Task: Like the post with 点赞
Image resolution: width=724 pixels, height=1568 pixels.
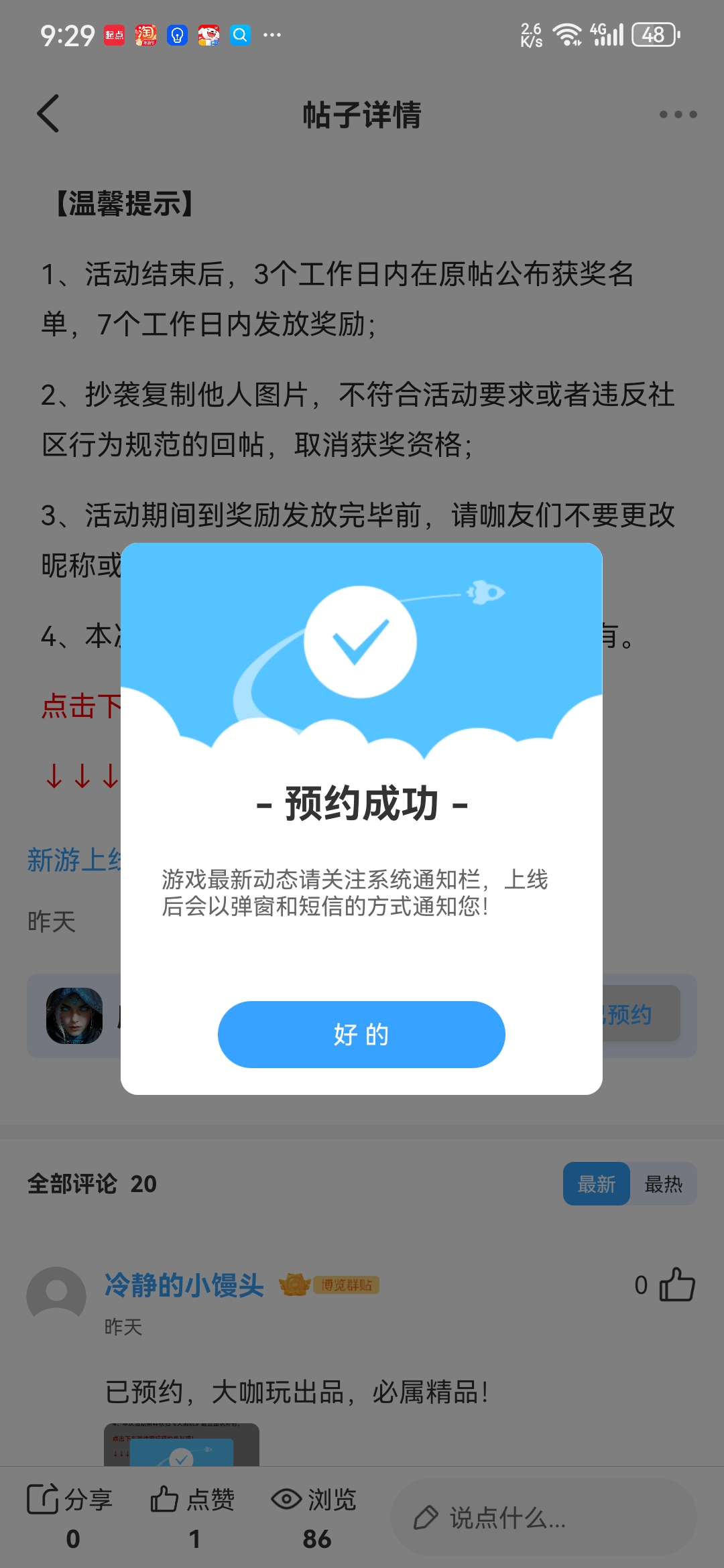Action: coord(192,1500)
